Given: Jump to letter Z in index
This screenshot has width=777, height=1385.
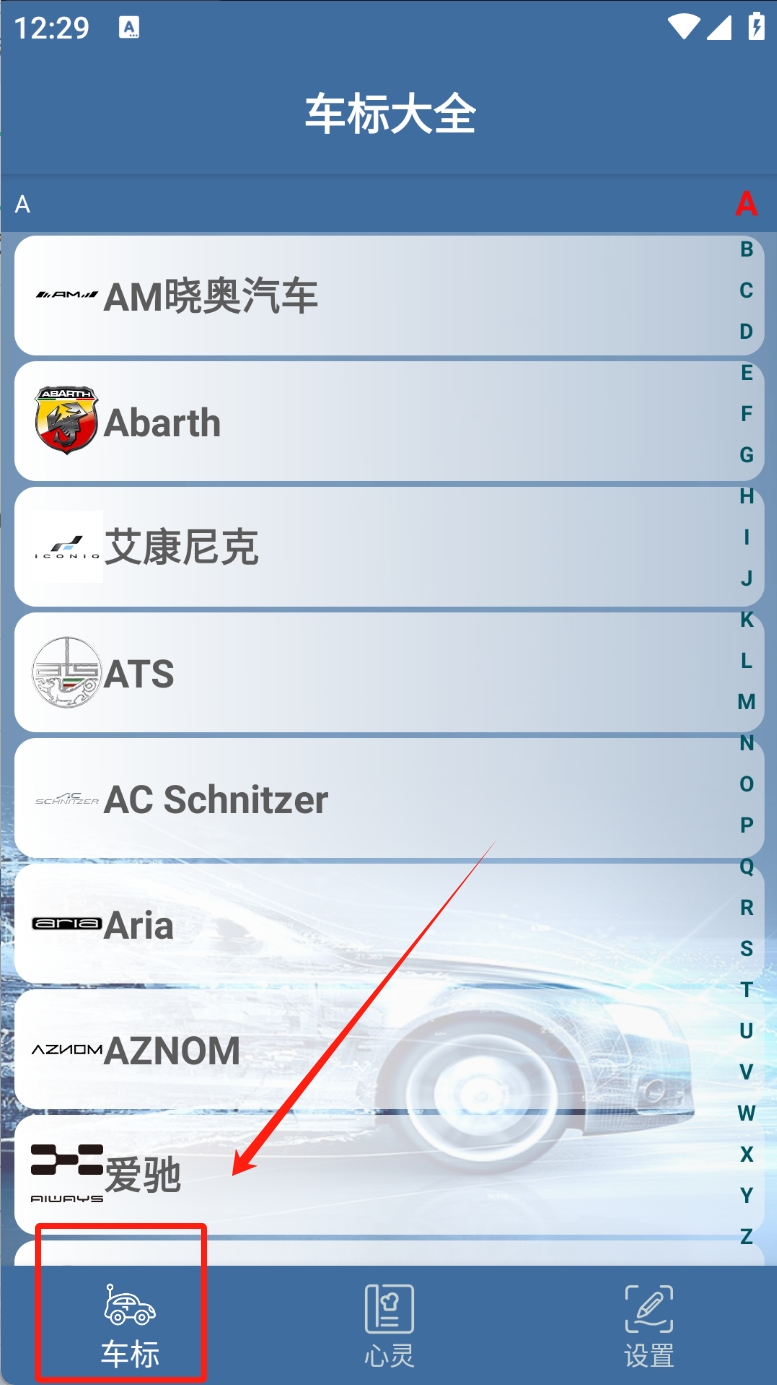Looking at the screenshot, I should pyautogui.click(x=746, y=1236).
